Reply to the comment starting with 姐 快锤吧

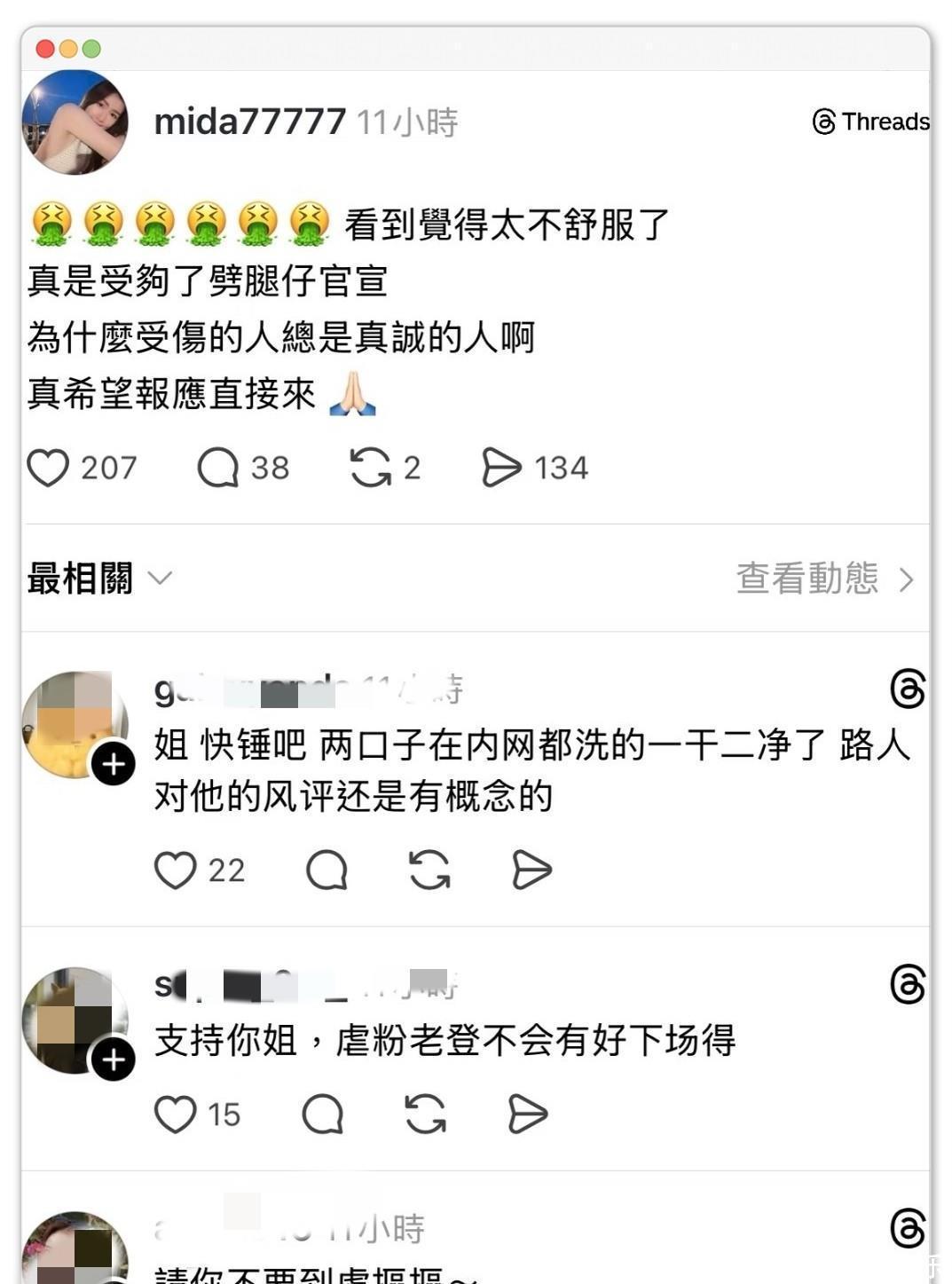click(327, 870)
